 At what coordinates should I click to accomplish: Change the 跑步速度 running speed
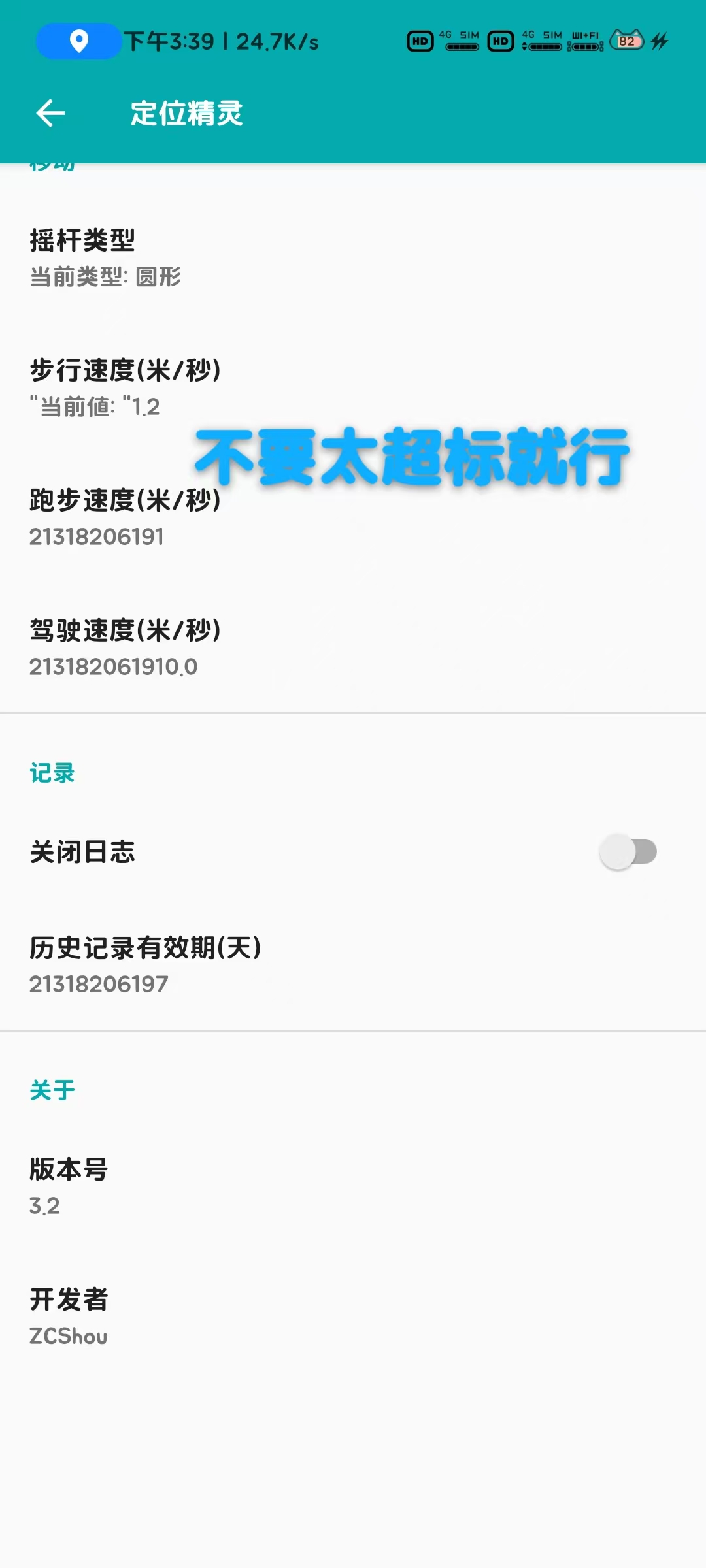point(353,517)
